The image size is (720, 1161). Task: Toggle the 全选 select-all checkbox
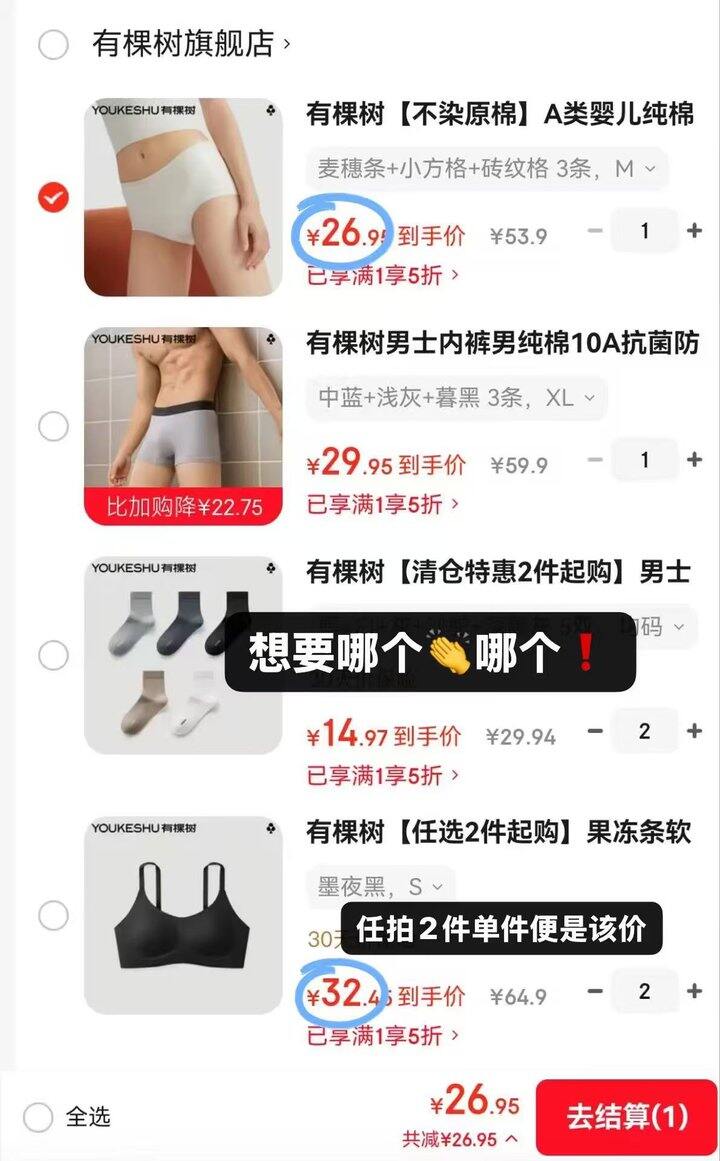coord(38,1117)
